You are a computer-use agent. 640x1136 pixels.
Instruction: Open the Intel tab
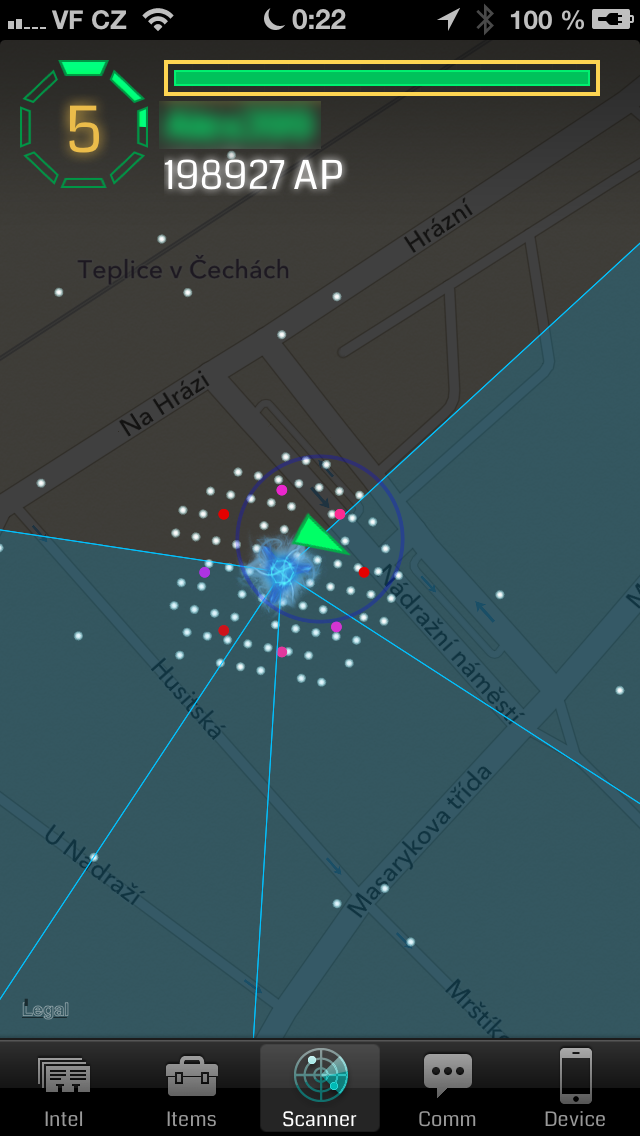click(64, 1088)
